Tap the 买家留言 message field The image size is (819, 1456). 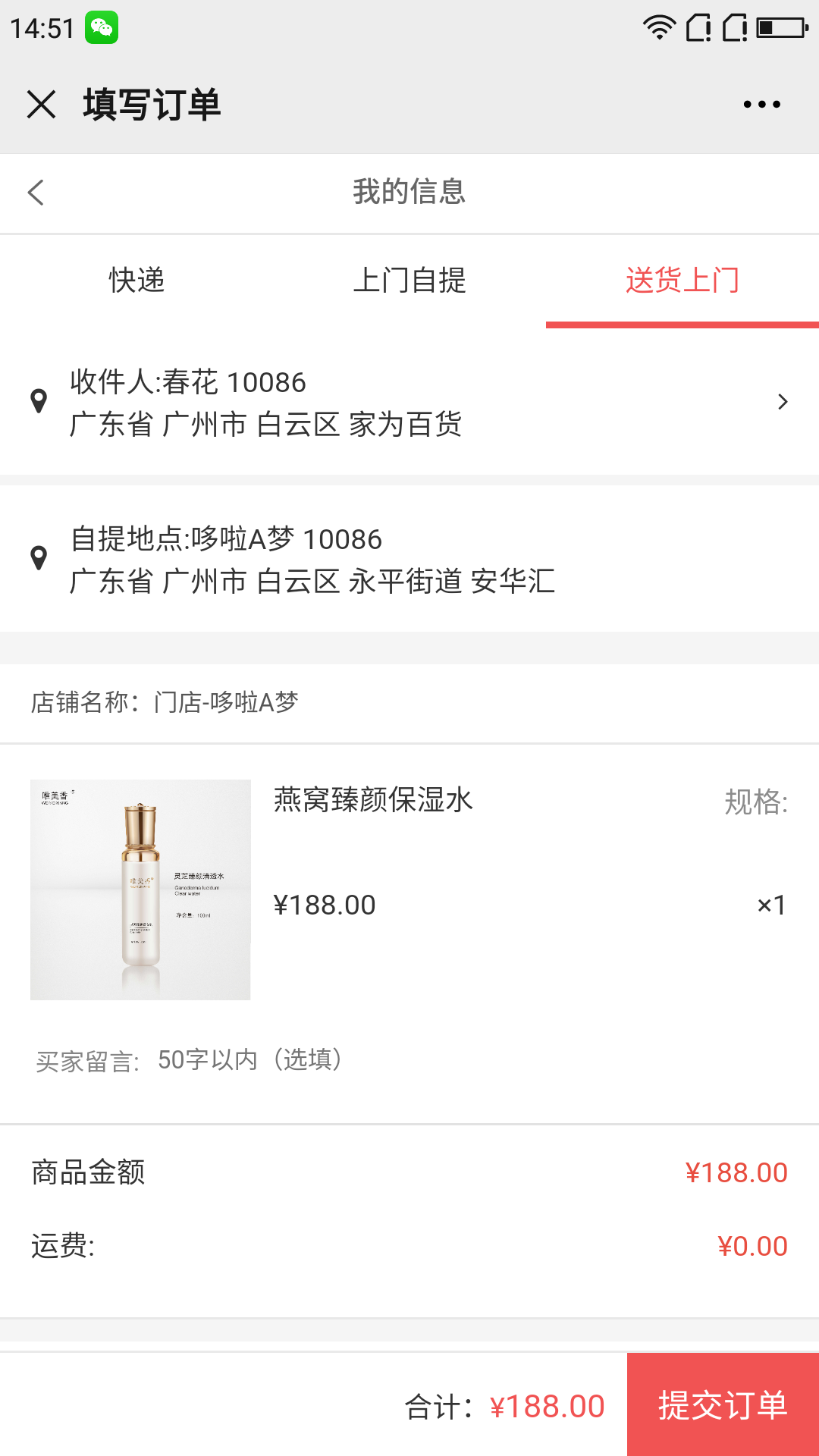click(455, 1060)
